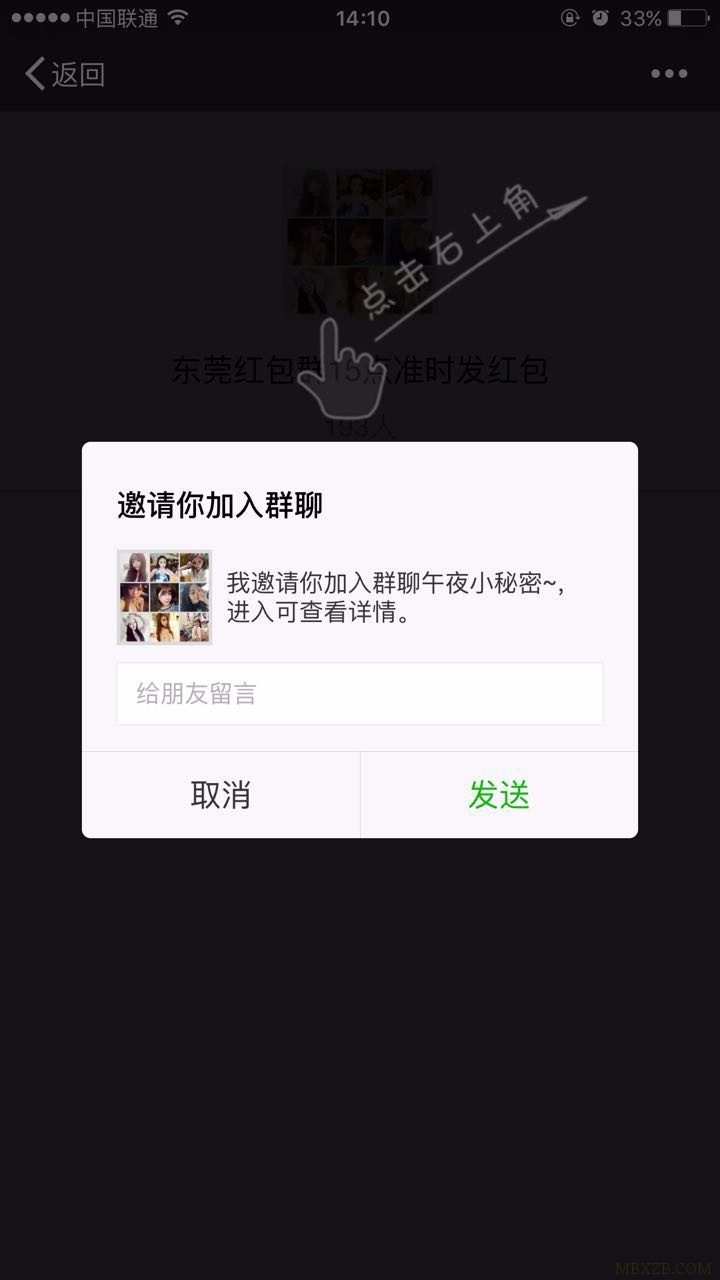This screenshot has height=1280, width=720.
Task: Open the three-dot overflow menu
Action: 669,74
